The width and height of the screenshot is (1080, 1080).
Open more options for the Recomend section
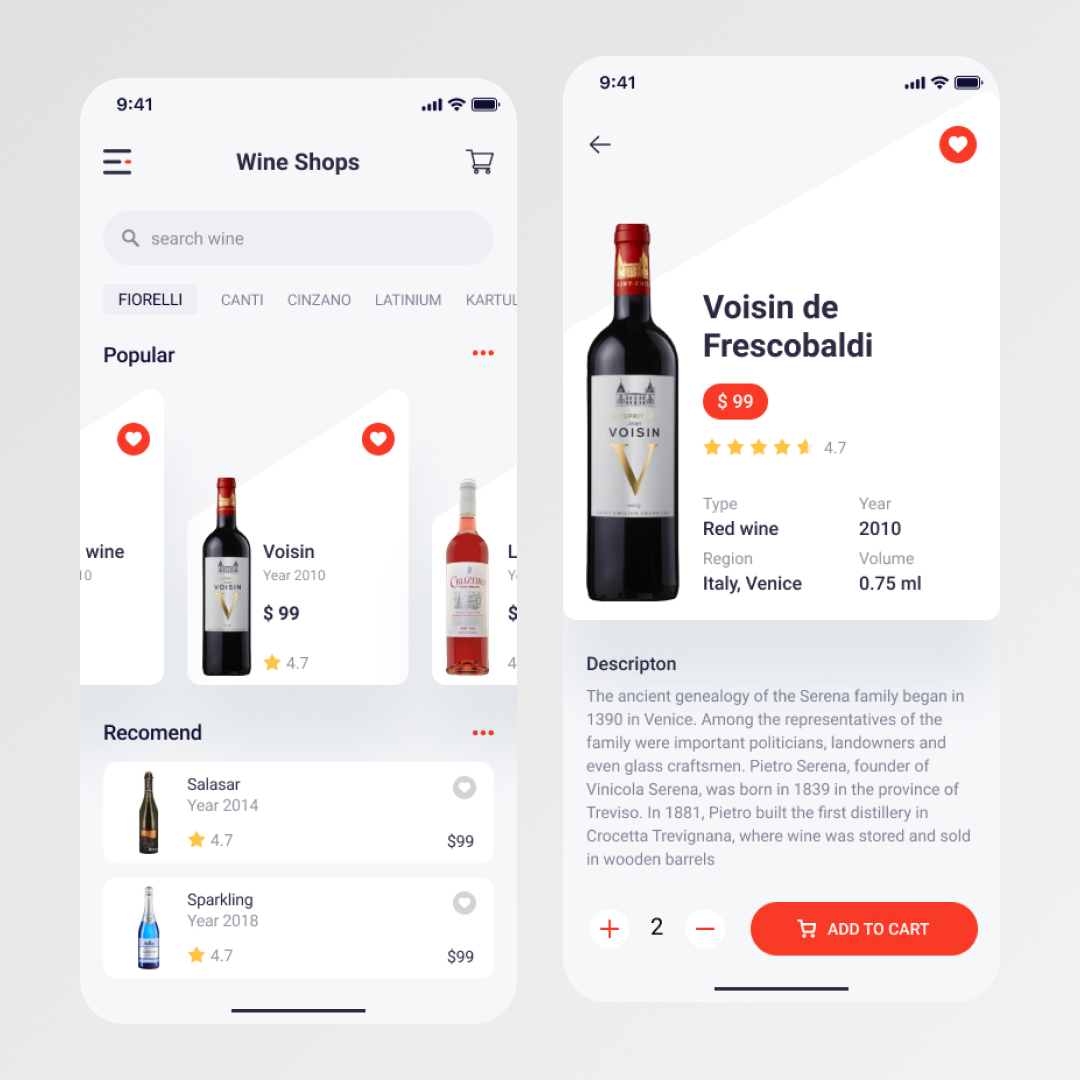(483, 733)
